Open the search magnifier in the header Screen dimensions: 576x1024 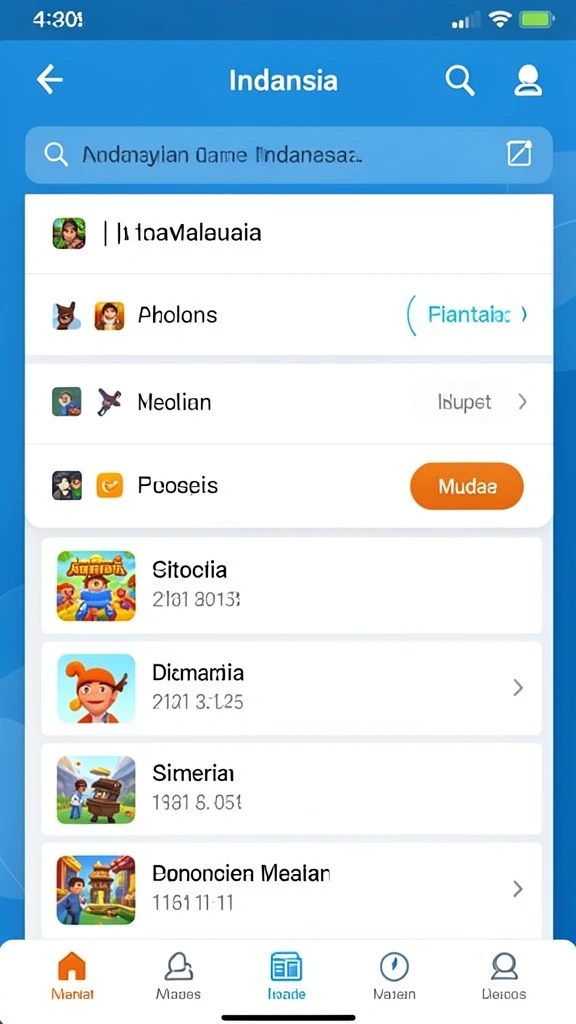point(460,81)
